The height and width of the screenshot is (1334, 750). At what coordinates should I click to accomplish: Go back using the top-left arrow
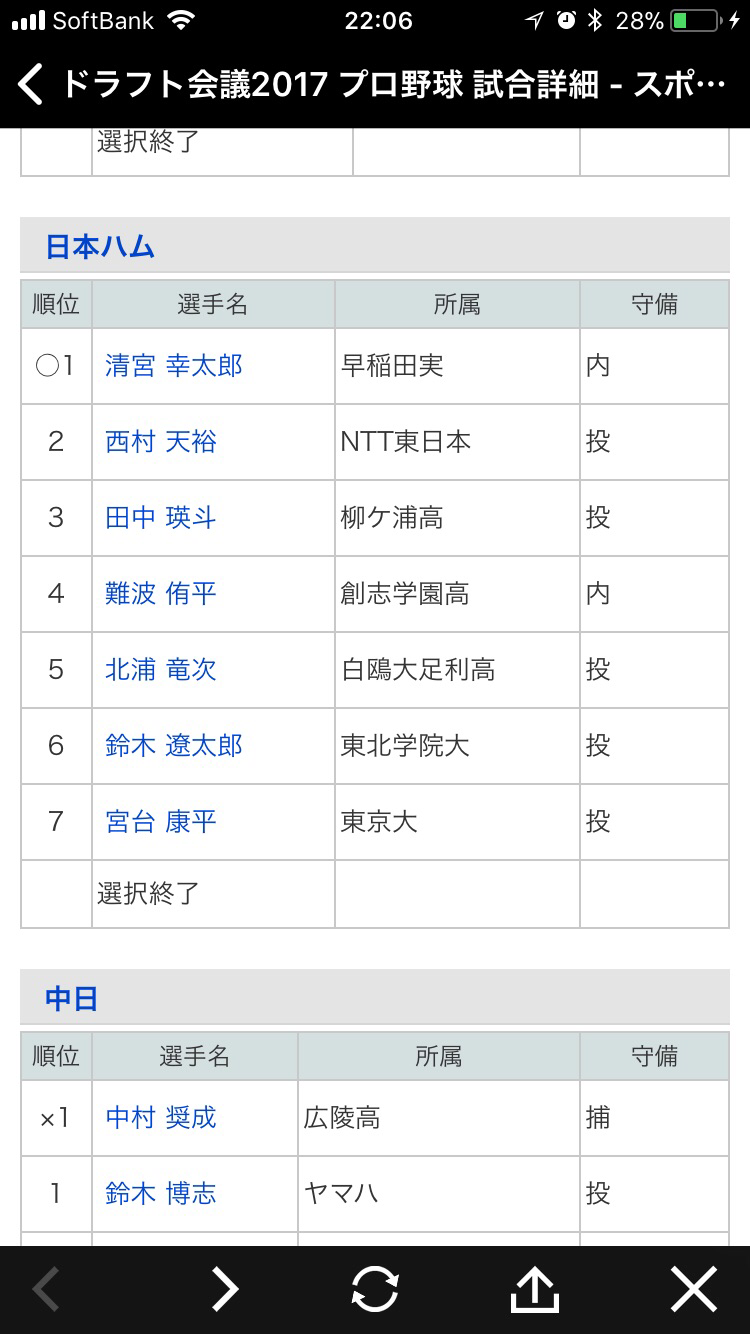pos(30,85)
